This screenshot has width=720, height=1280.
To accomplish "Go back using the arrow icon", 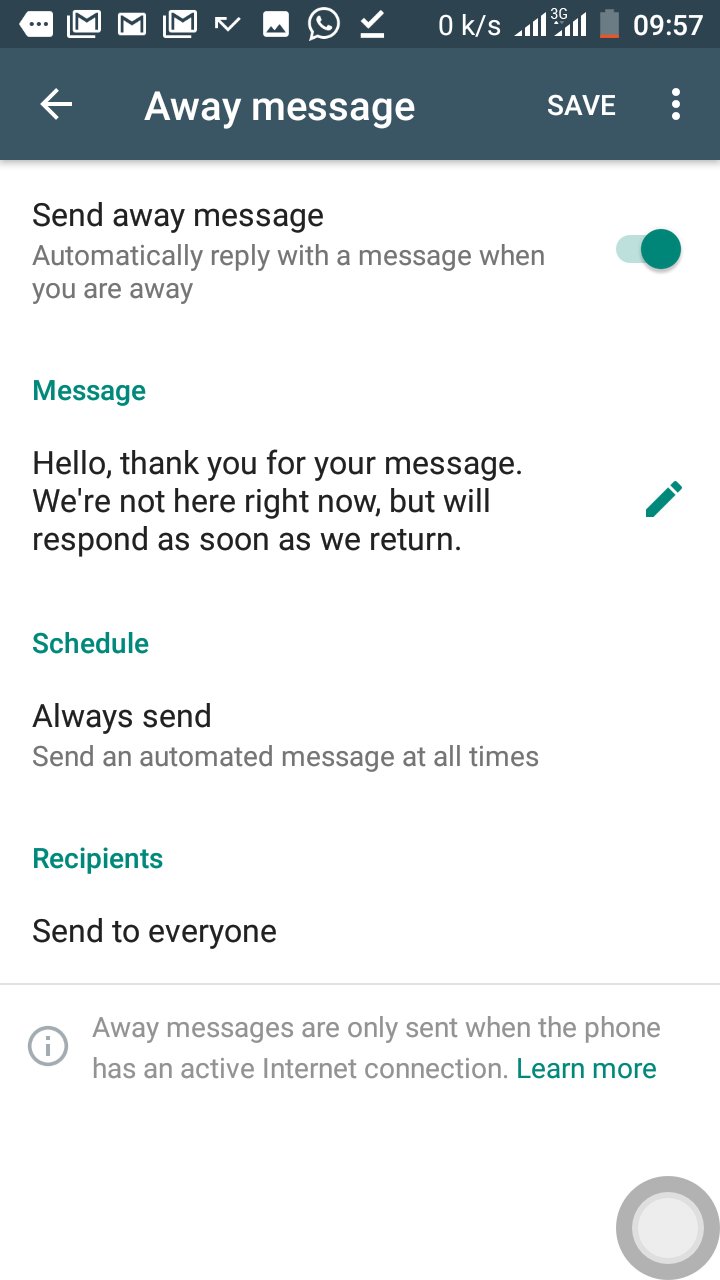I will 56,105.
